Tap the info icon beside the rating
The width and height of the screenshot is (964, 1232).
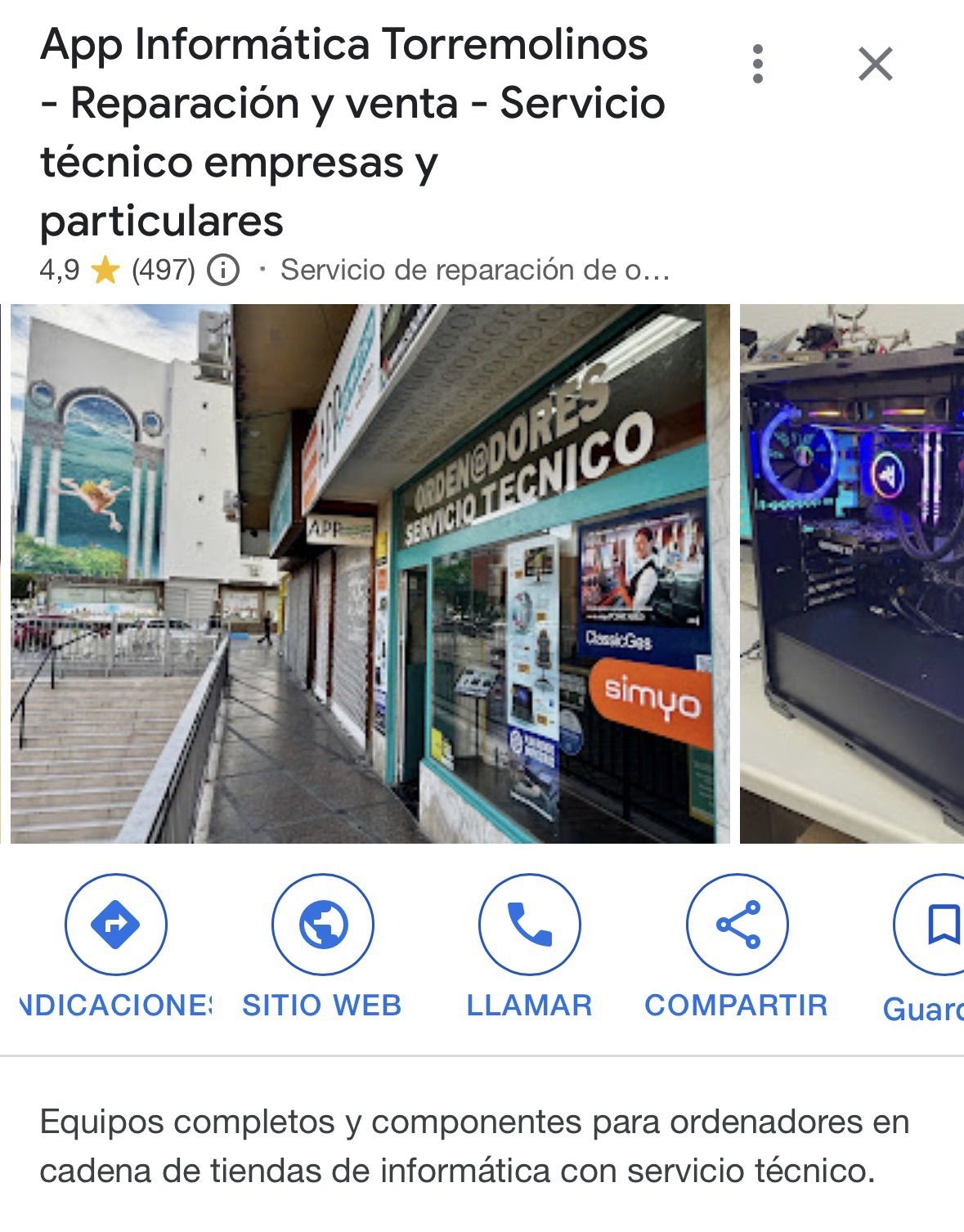pos(223,270)
